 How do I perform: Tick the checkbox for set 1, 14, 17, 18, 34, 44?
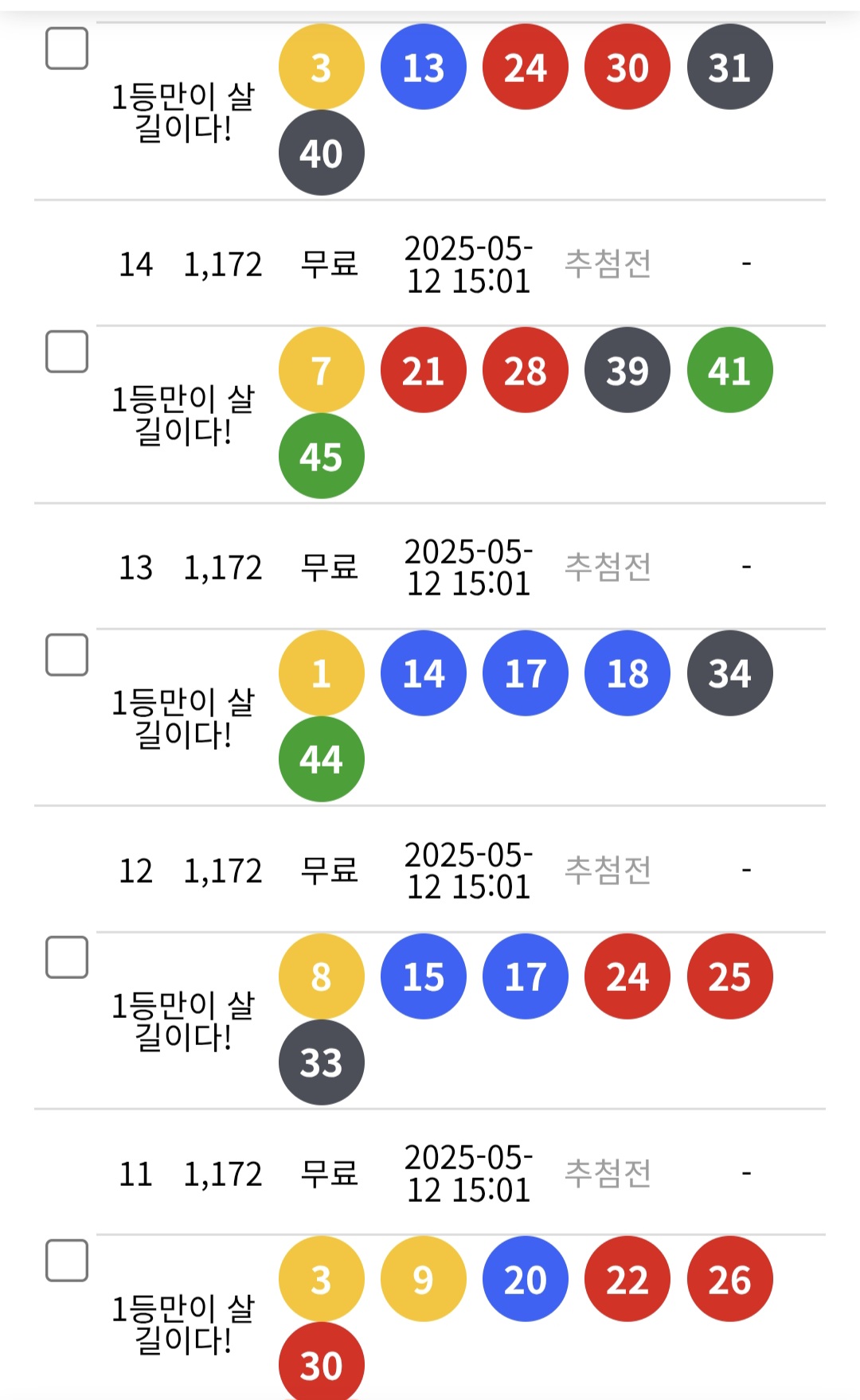coord(67,655)
